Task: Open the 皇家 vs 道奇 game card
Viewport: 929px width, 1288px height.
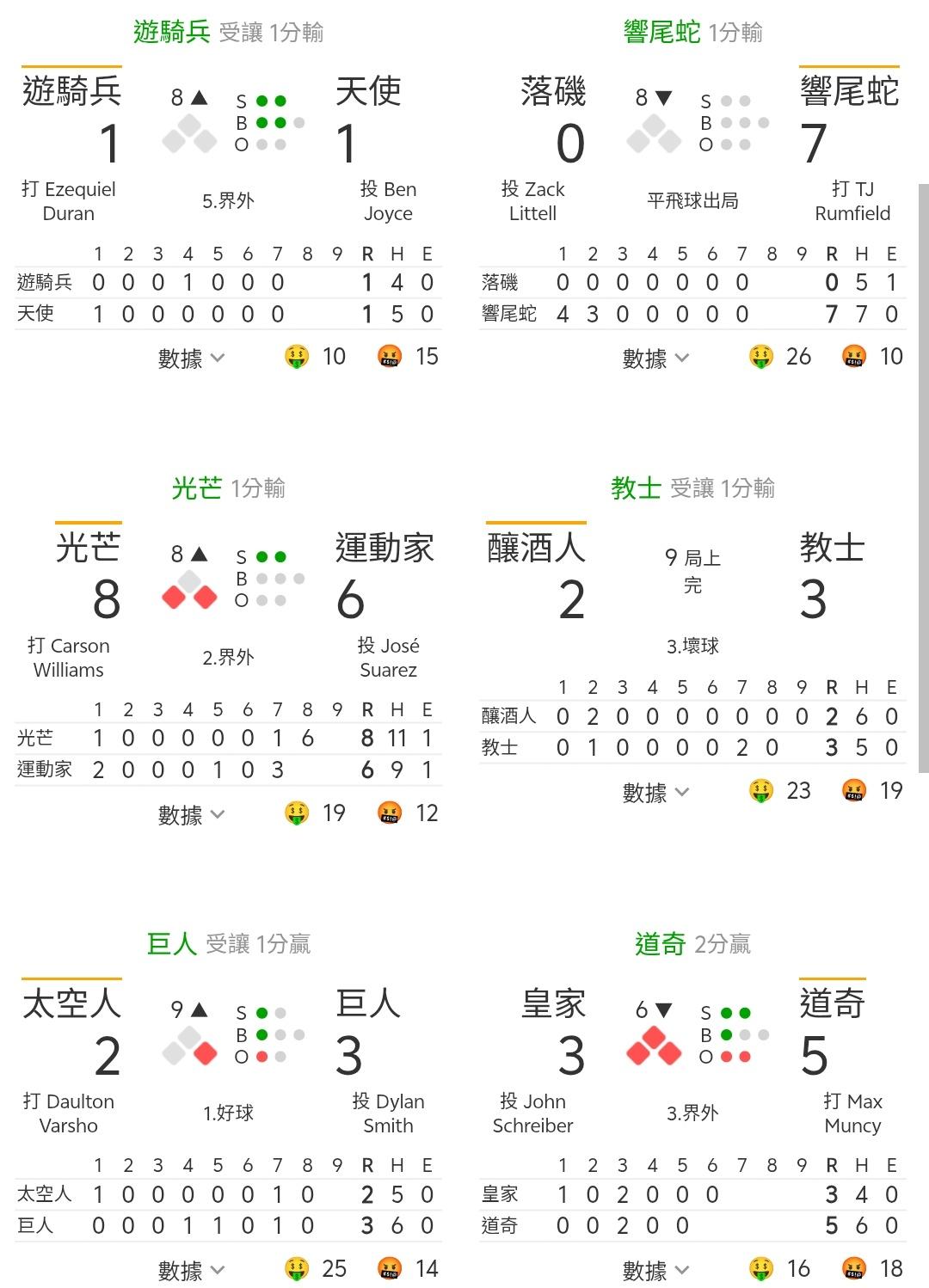Action: click(693, 1109)
